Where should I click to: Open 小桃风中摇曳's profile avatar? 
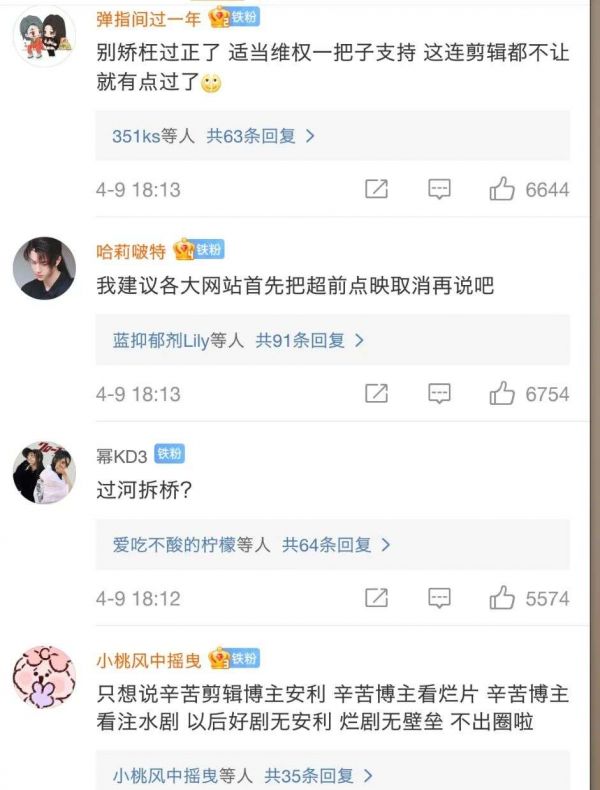tap(44, 677)
